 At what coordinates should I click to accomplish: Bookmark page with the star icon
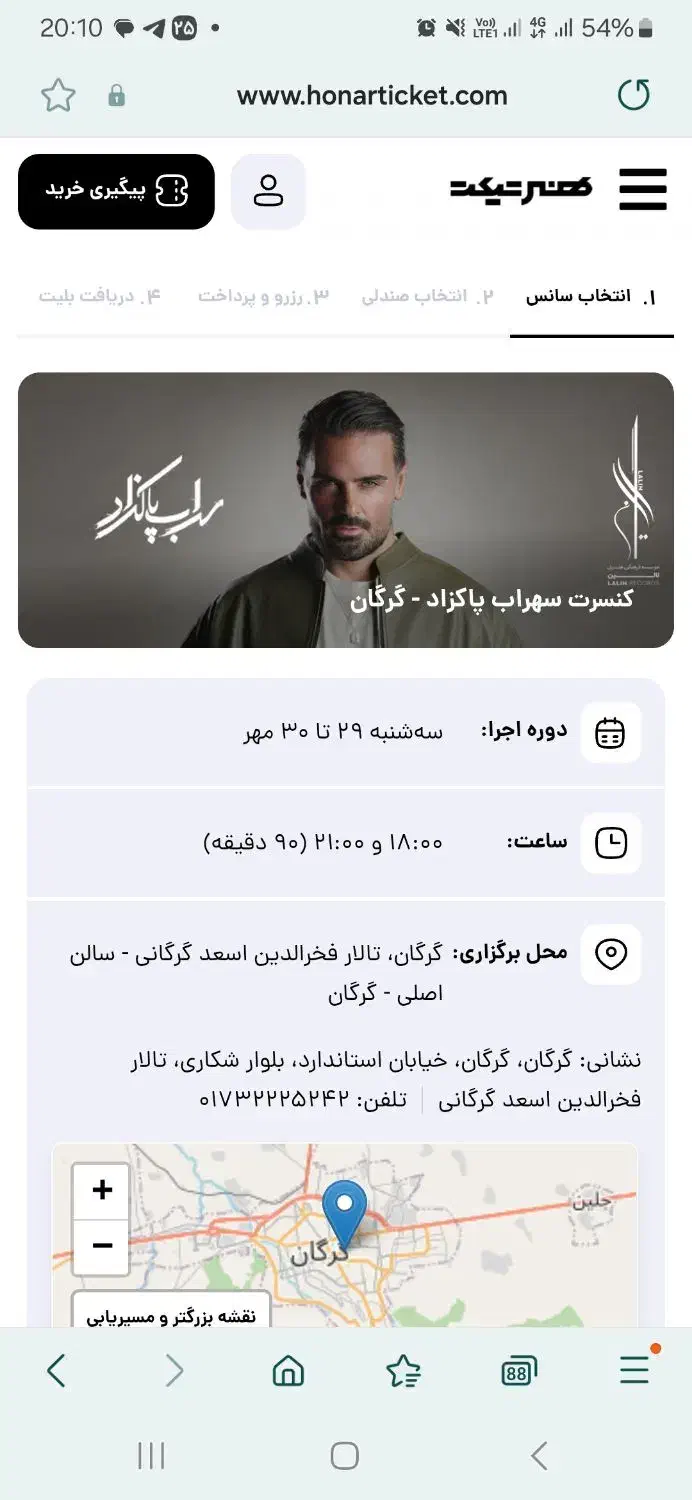[x=58, y=96]
